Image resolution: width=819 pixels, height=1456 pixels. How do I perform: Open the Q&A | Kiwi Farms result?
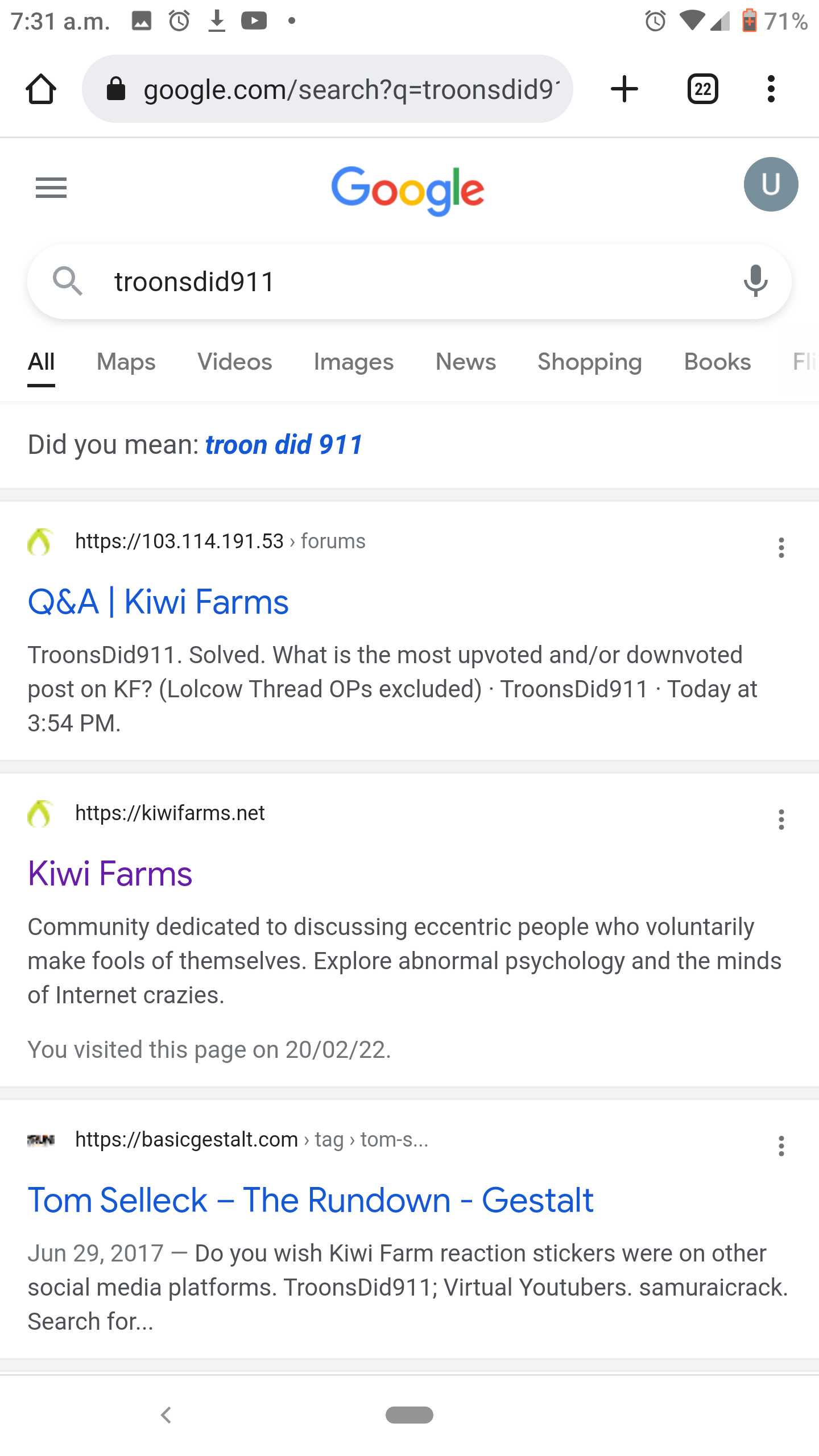[158, 602]
